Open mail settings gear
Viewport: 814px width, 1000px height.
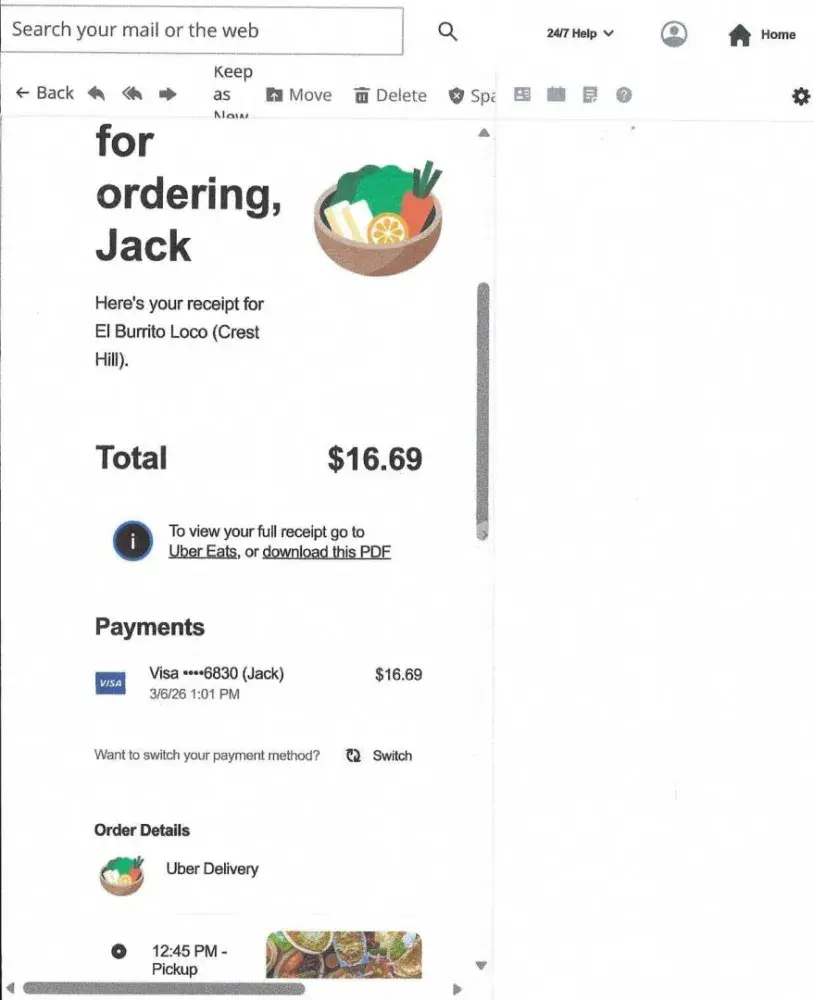pyautogui.click(x=800, y=96)
